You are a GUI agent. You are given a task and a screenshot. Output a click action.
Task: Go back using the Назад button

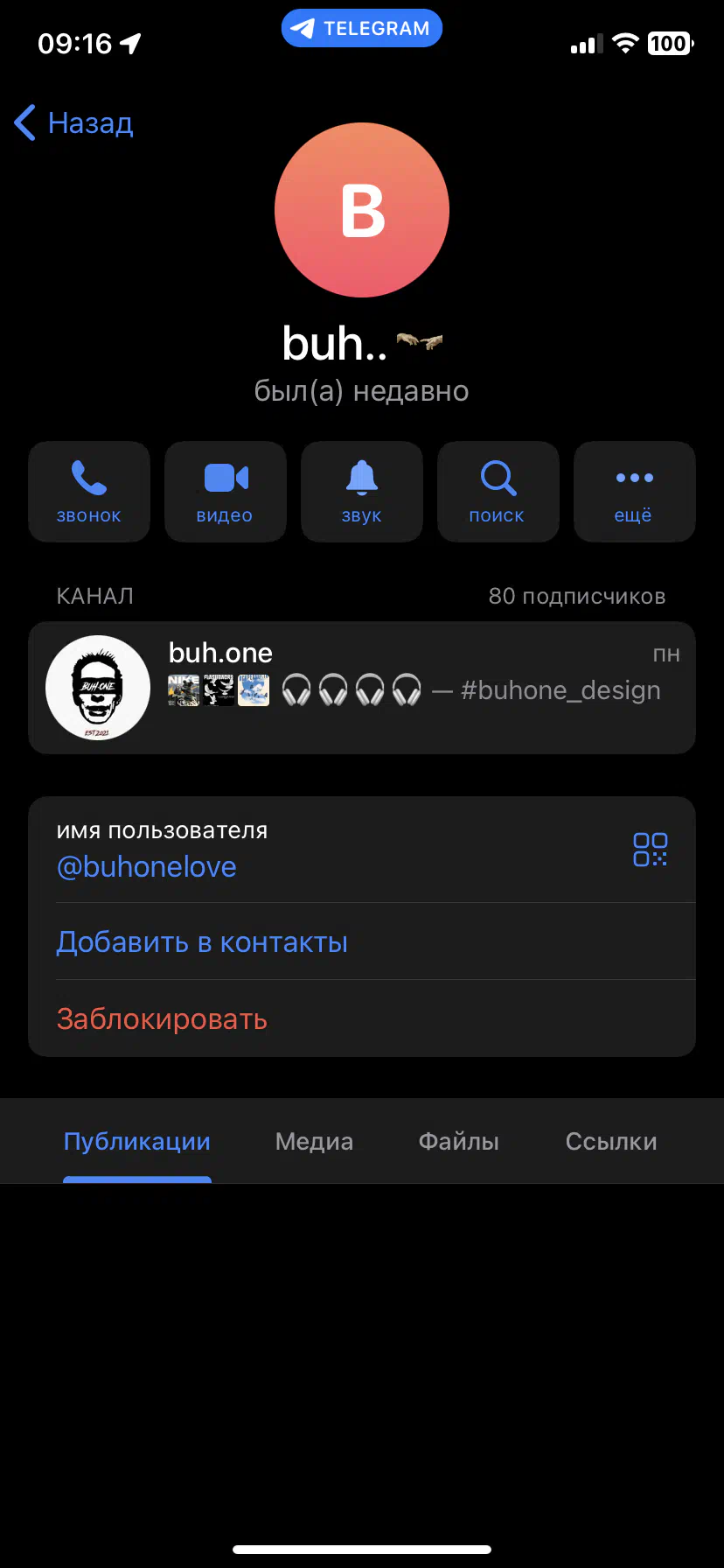point(75,123)
